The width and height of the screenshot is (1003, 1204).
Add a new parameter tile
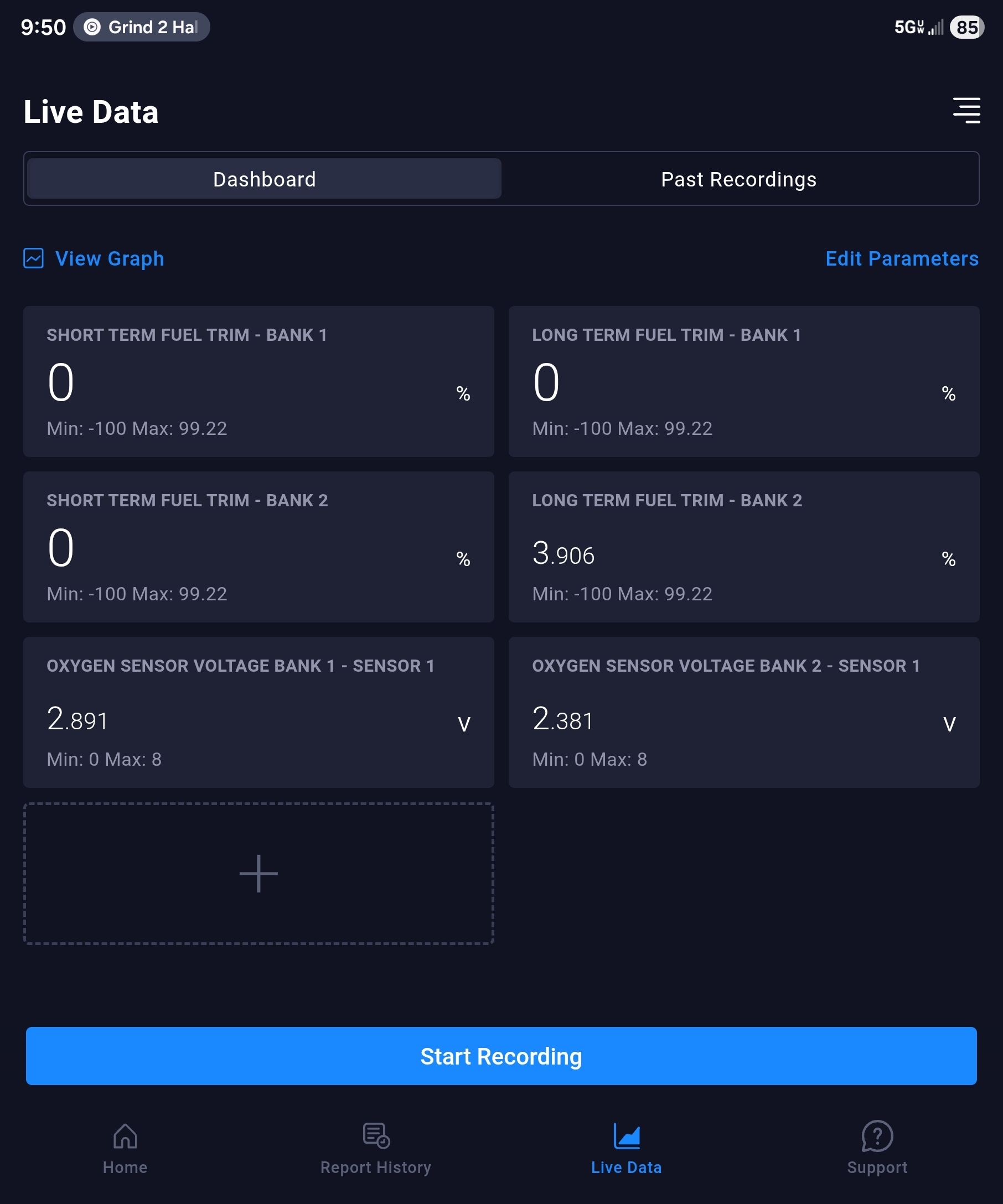[x=258, y=873]
